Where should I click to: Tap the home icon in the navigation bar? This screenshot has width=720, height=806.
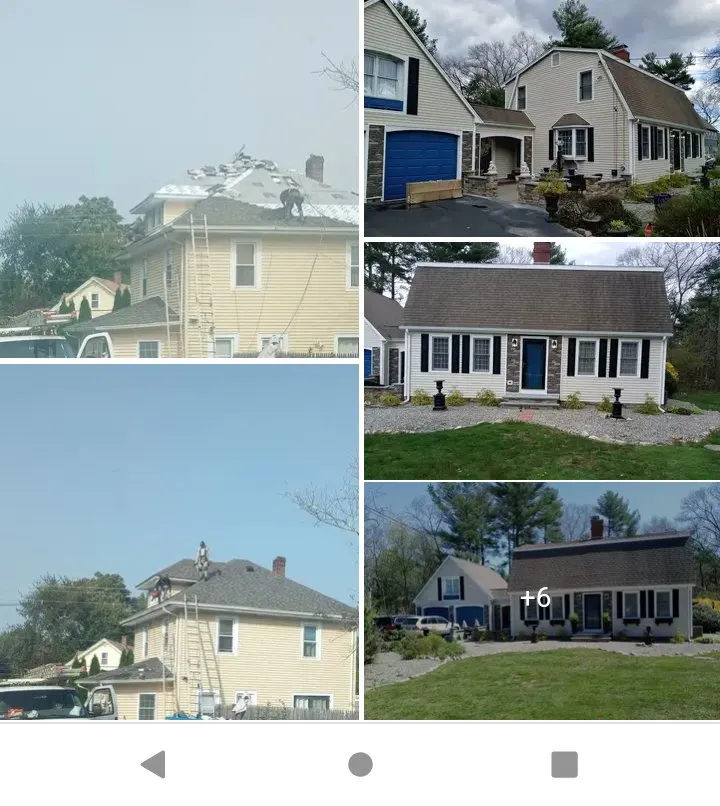point(360,764)
